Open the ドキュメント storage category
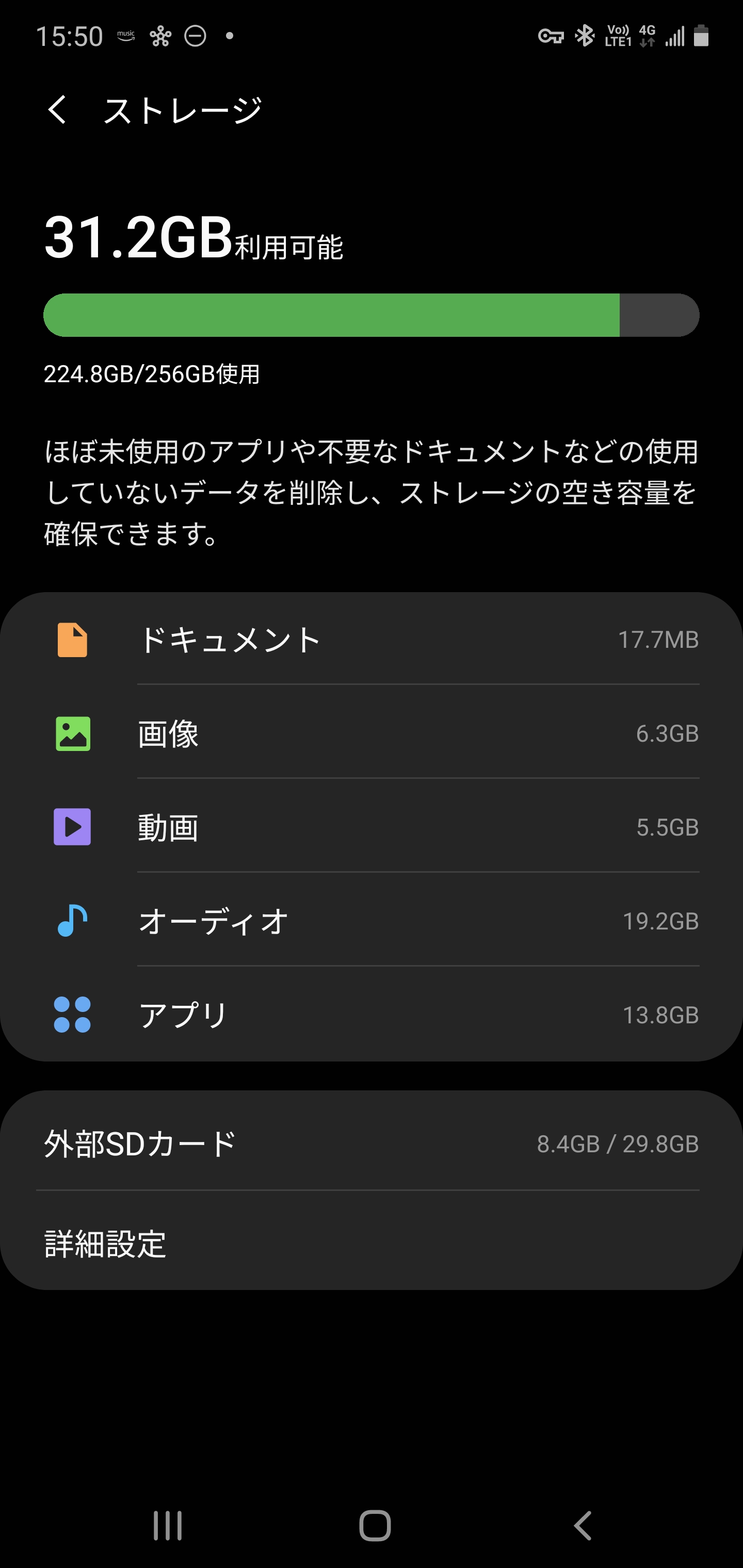Viewport: 743px width, 1568px height. click(372, 639)
